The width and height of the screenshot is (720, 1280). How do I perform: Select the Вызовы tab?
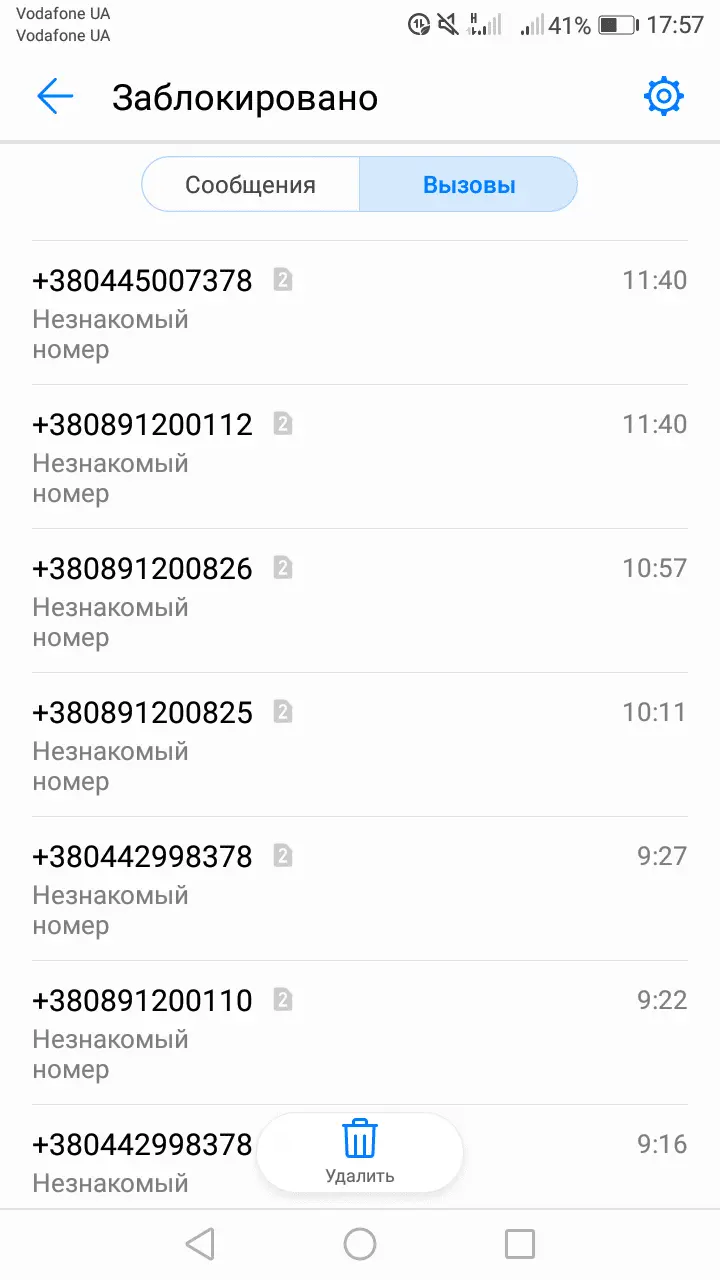point(469,185)
